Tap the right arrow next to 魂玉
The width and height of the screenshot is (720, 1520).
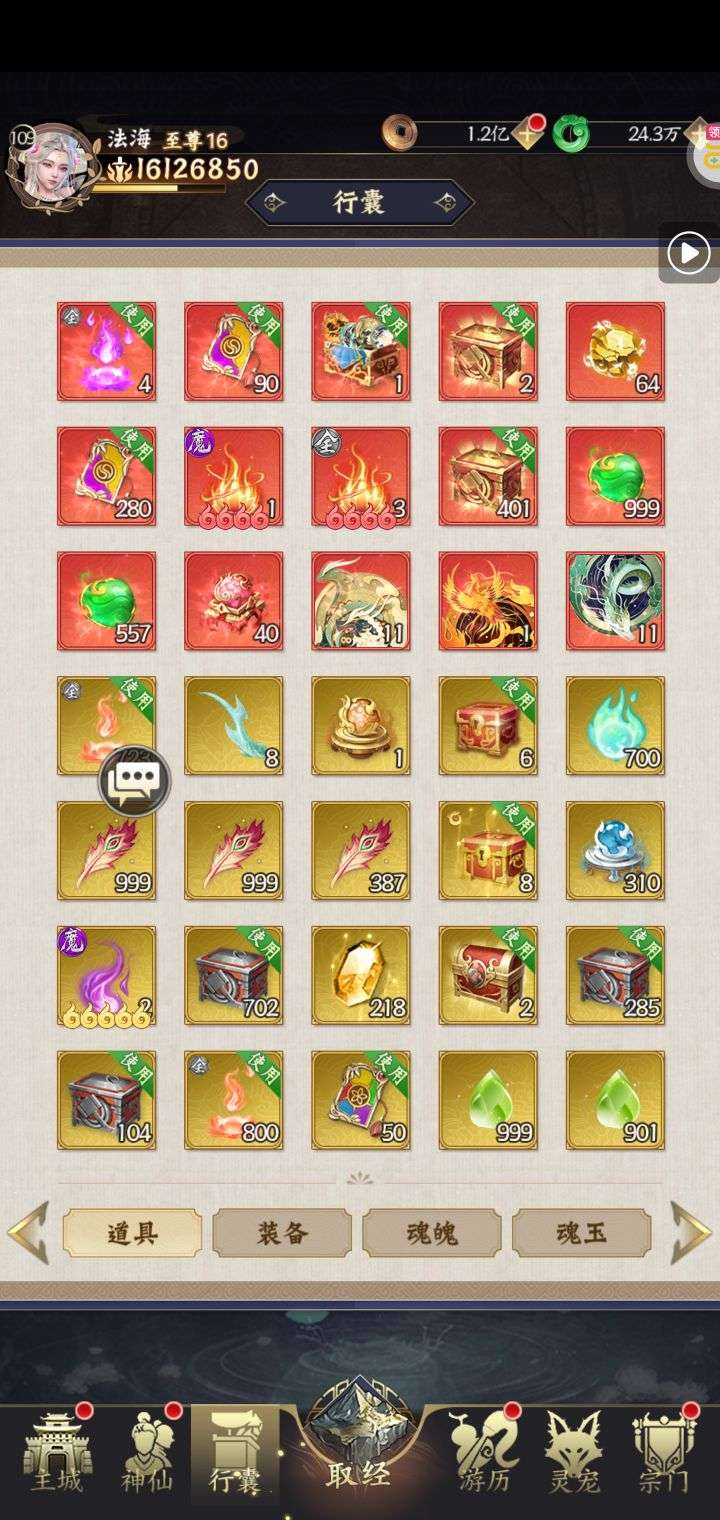690,1233
